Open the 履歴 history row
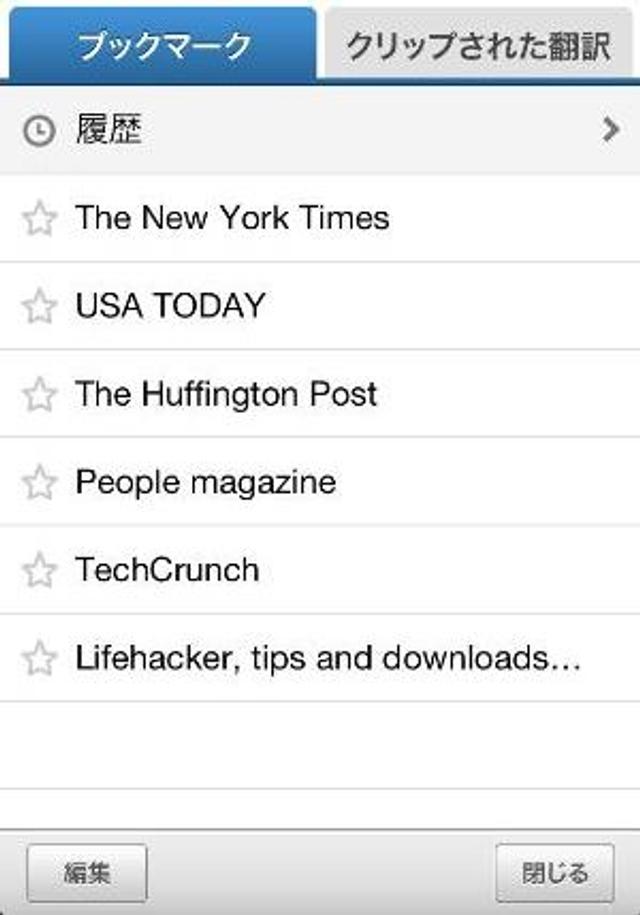 point(320,131)
